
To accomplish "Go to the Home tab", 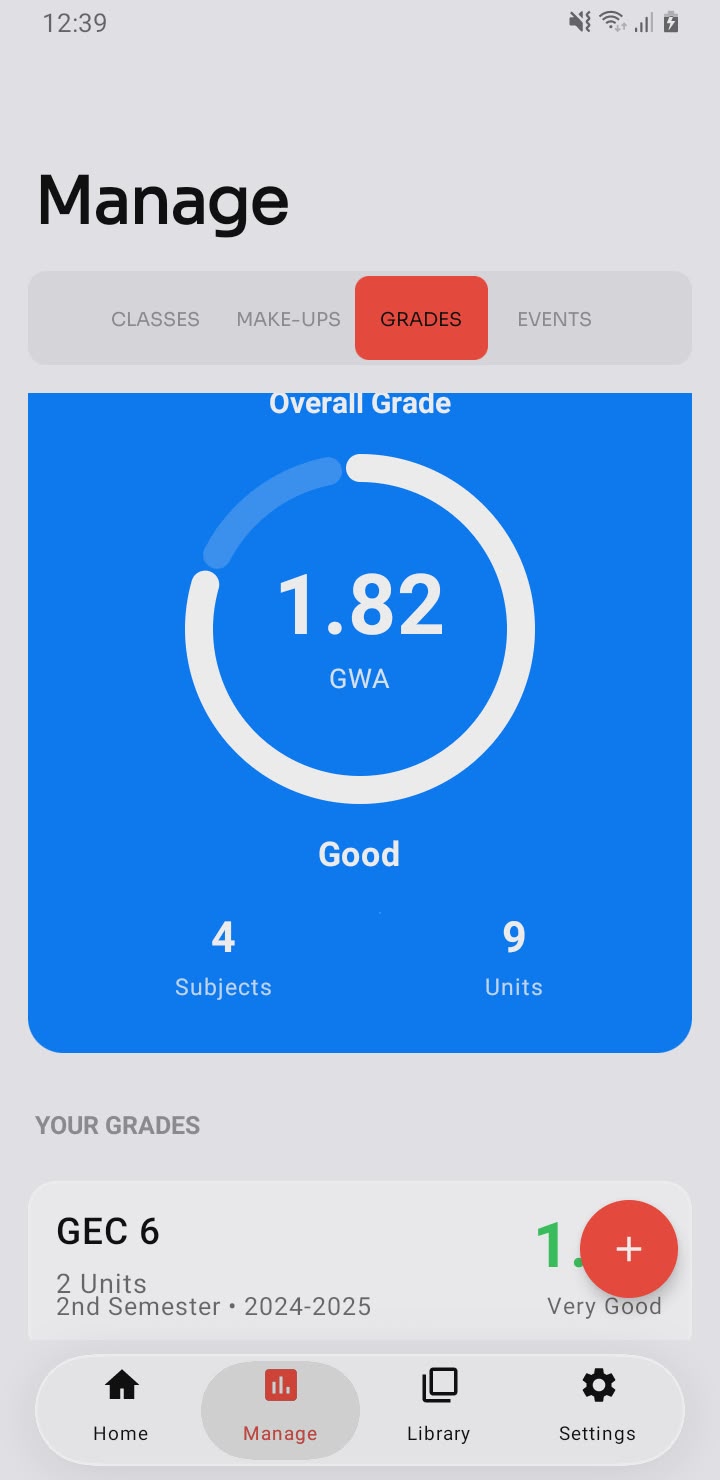I will point(121,1407).
